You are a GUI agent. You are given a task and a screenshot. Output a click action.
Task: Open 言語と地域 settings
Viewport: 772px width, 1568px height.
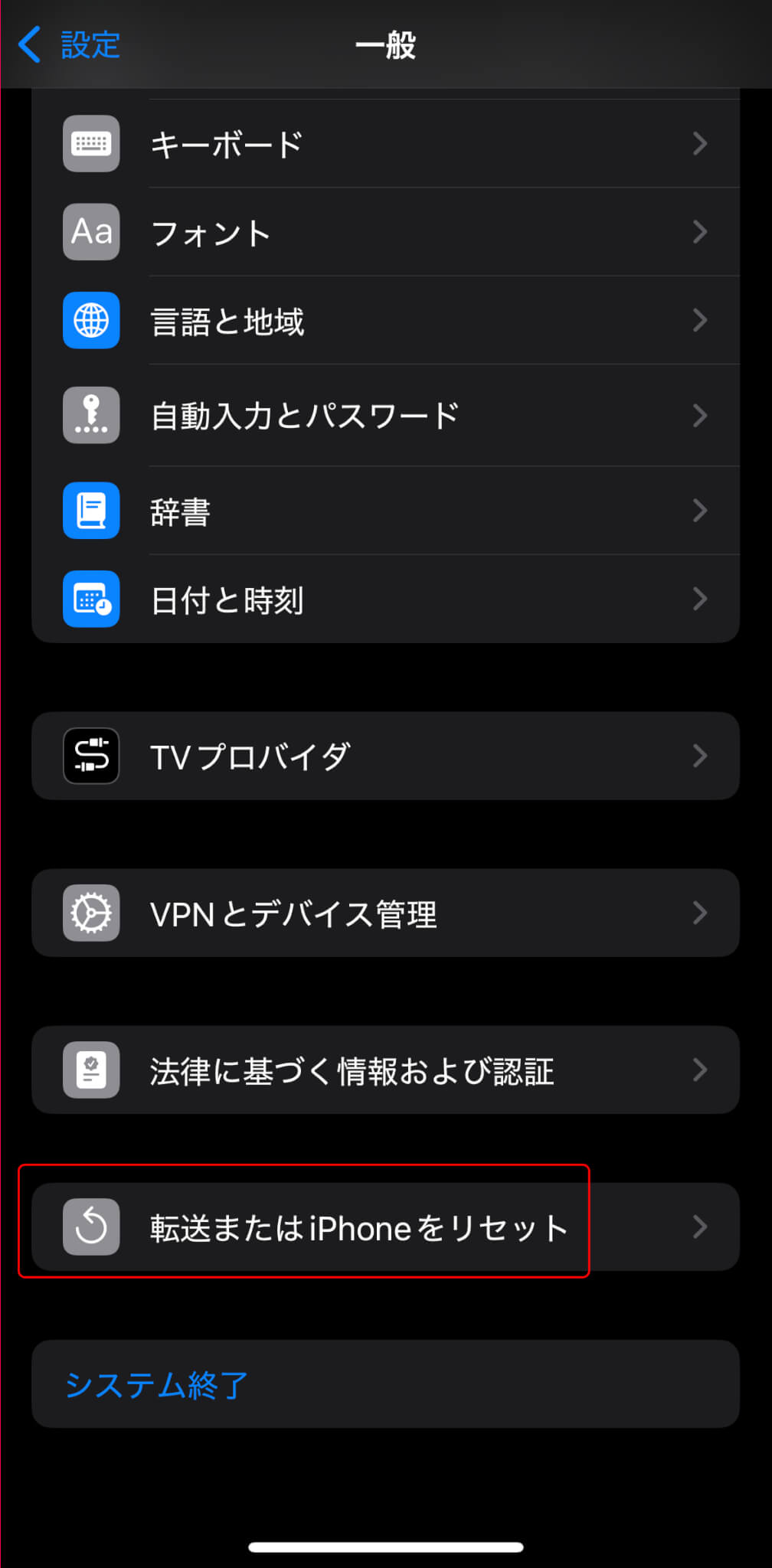tap(384, 320)
